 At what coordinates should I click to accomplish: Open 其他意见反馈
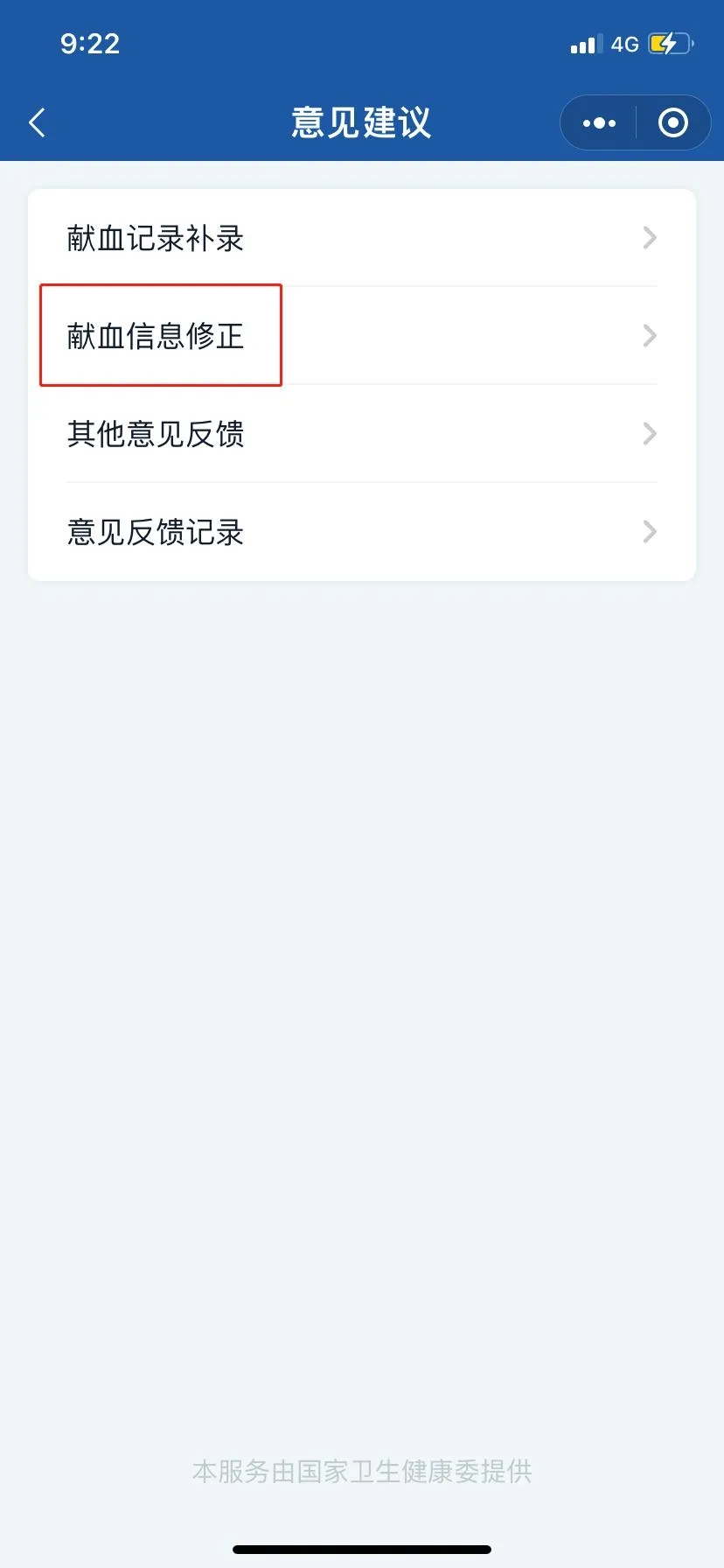click(x=361, y=434)
